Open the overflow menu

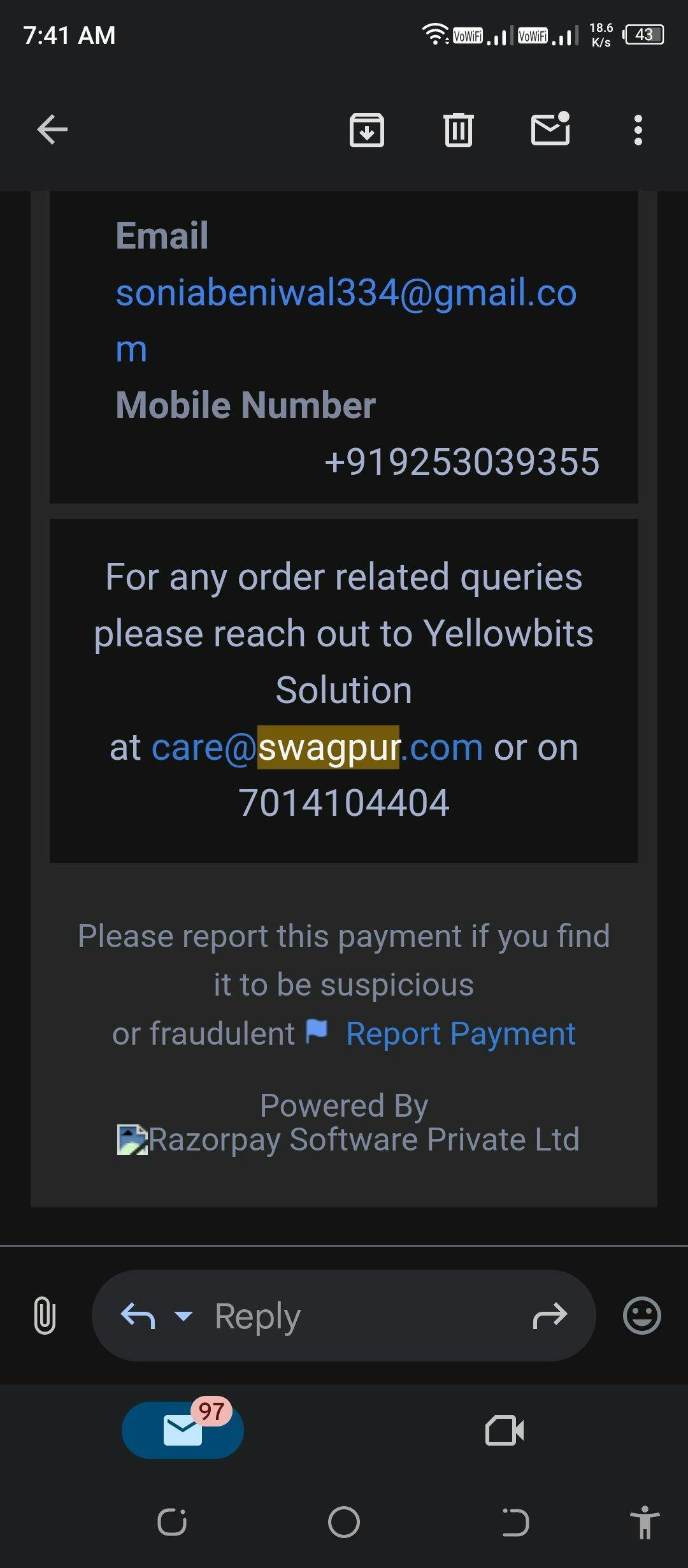tap(638, 130)
